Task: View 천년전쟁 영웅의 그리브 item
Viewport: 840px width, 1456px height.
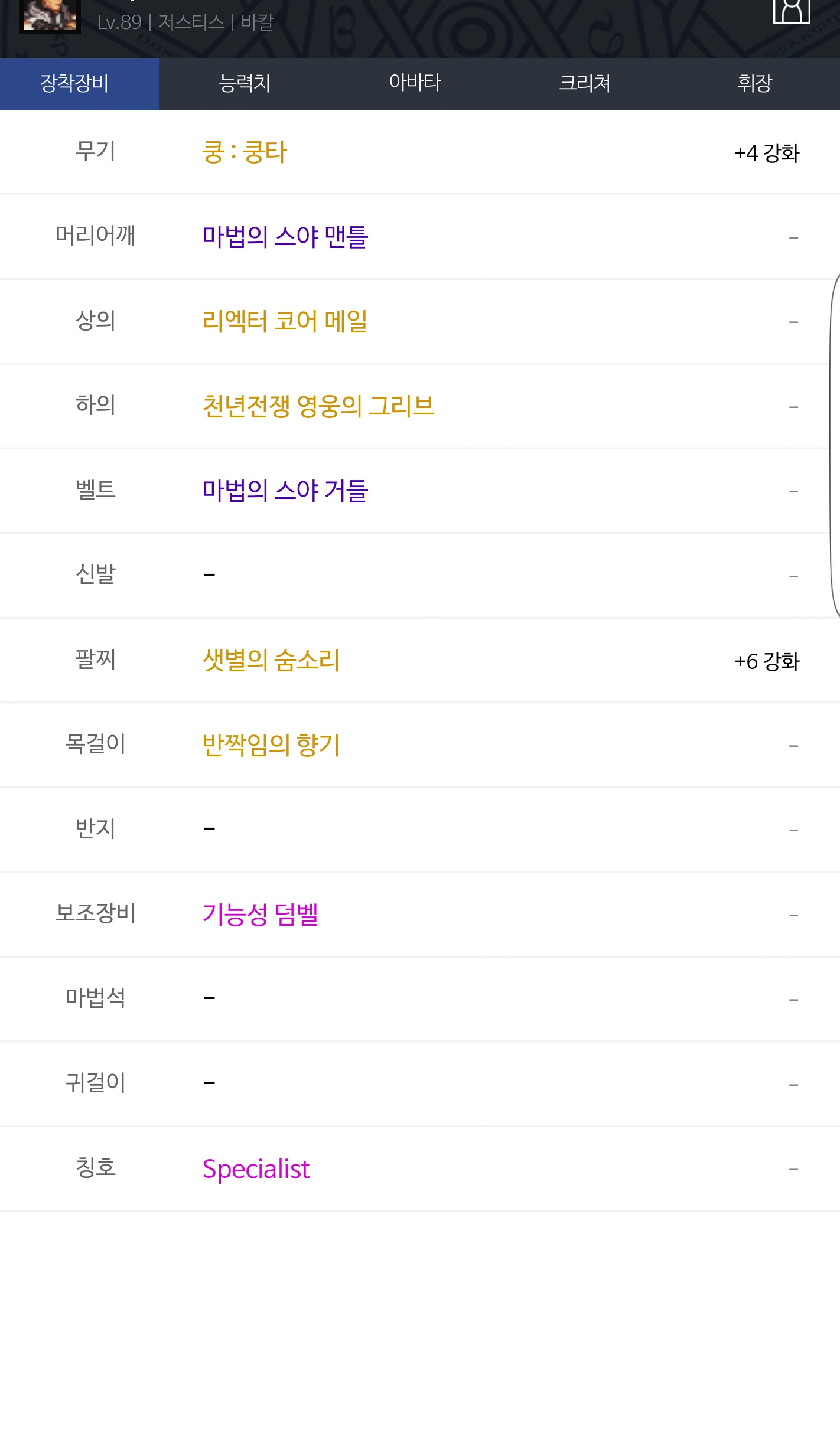Action: (318, 406)
